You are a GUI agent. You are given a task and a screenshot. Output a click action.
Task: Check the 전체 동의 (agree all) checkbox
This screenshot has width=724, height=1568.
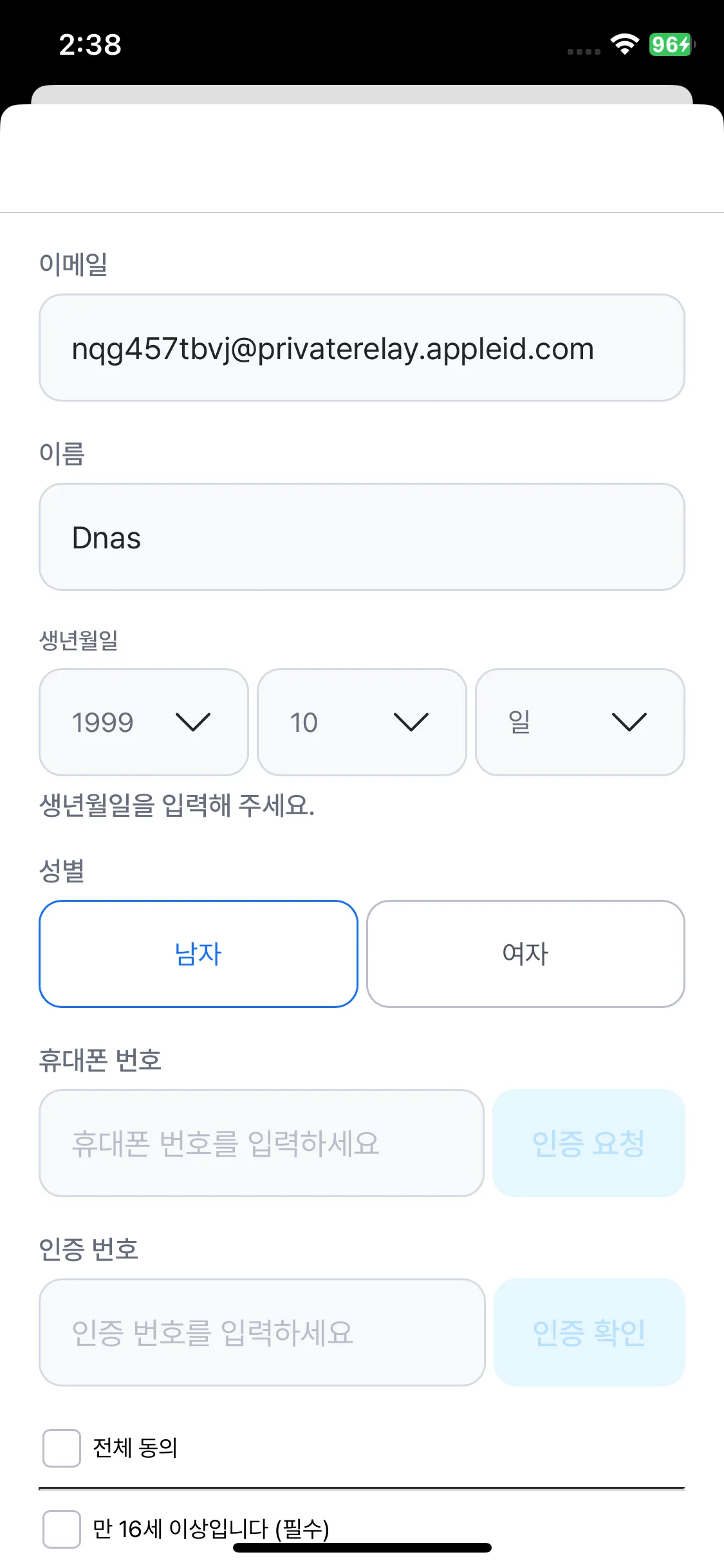61,1450
